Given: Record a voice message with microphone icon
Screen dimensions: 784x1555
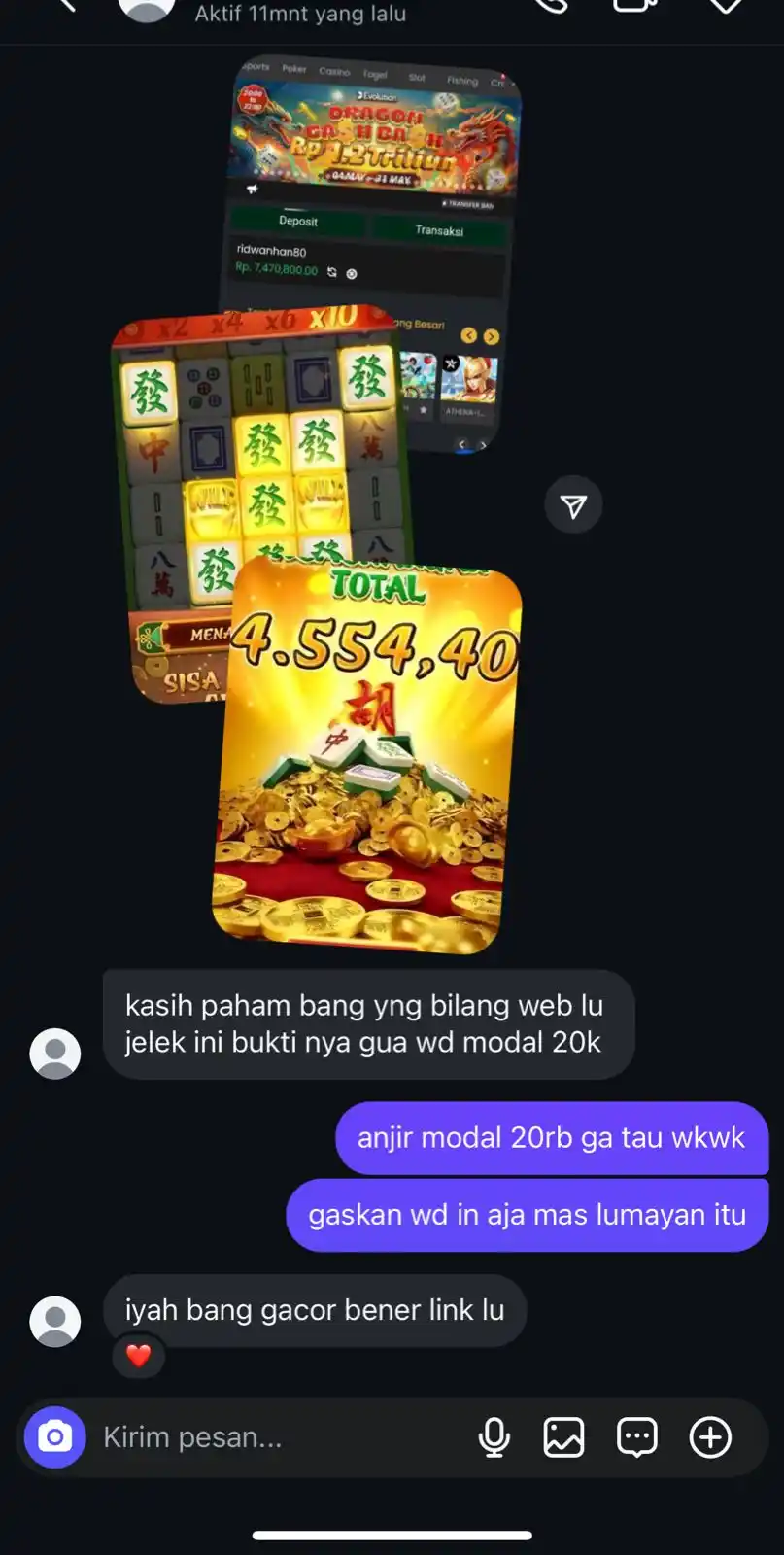Looking at the screenshot, I should pyautogui.click(x=494, y=1437).
